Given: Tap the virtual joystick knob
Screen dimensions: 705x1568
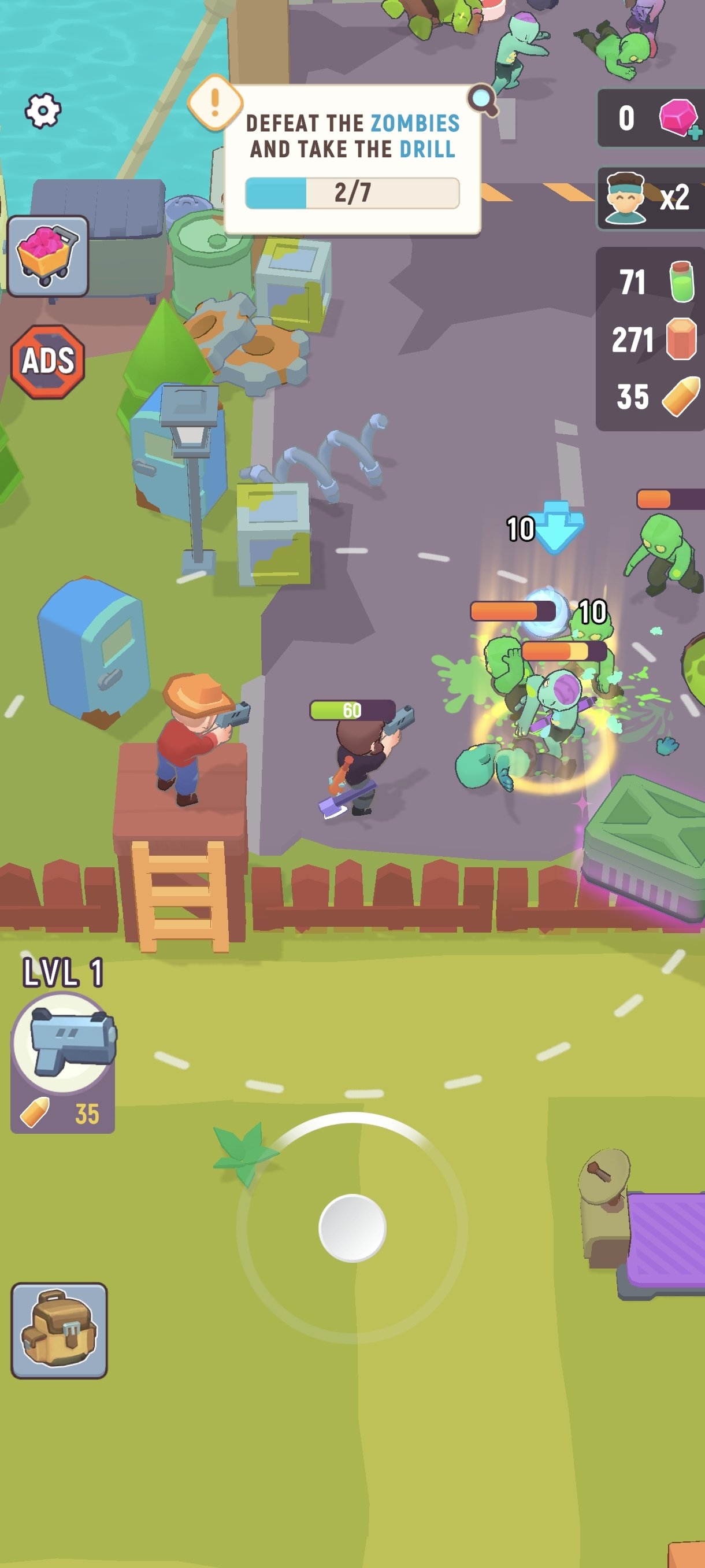Looking at the screenshot, I should 352,1227.
